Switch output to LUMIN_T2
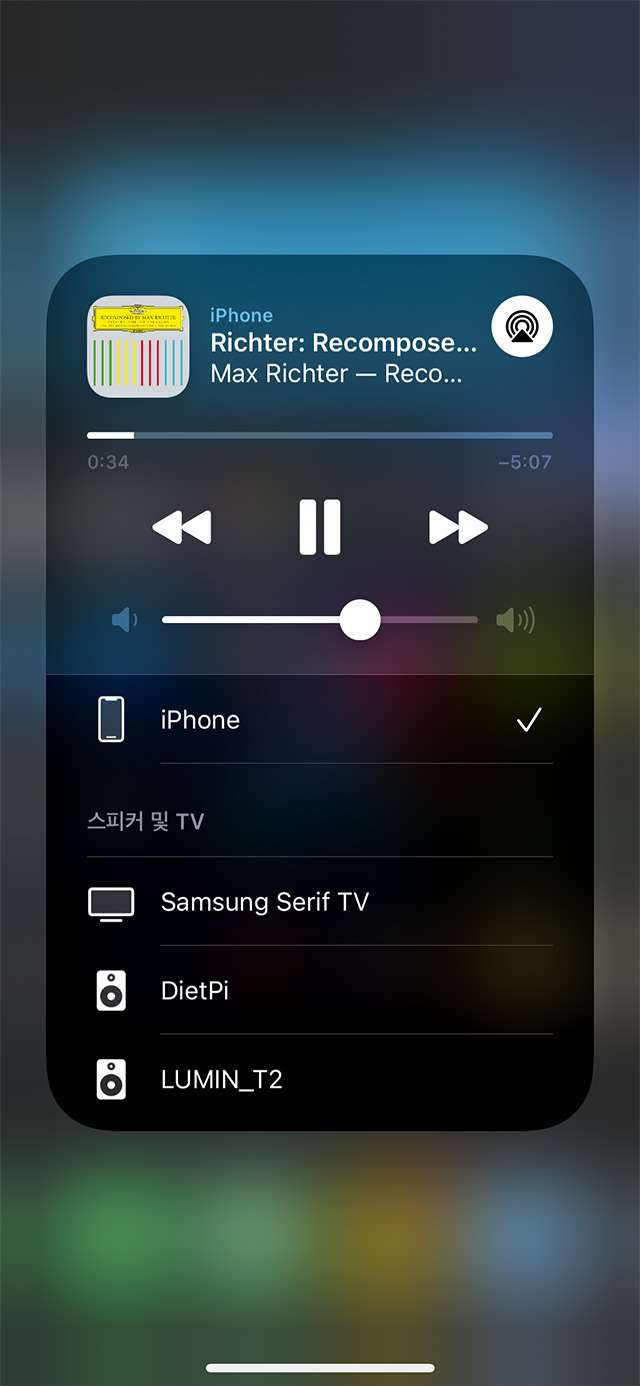 tap(320, 1080)
